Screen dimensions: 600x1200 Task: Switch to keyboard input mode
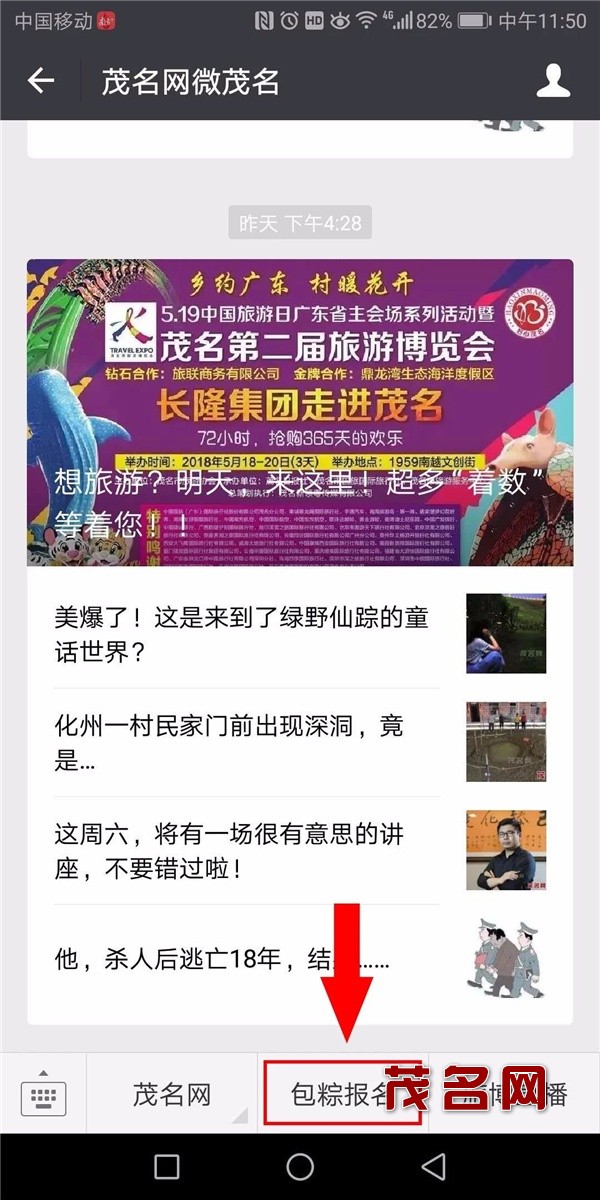[43, 1093]
